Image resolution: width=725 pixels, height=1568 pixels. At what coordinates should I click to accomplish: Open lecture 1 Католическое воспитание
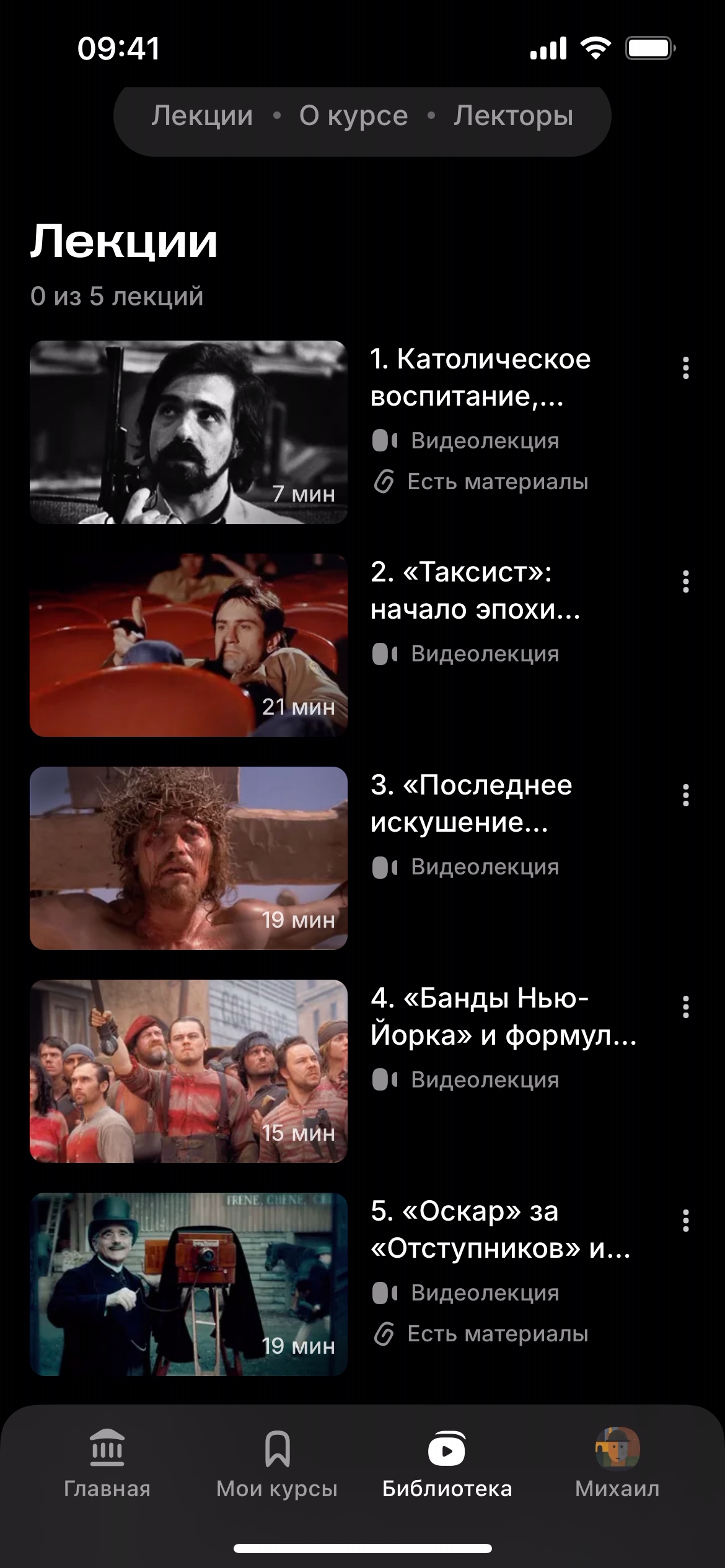[x=188, y=432]
